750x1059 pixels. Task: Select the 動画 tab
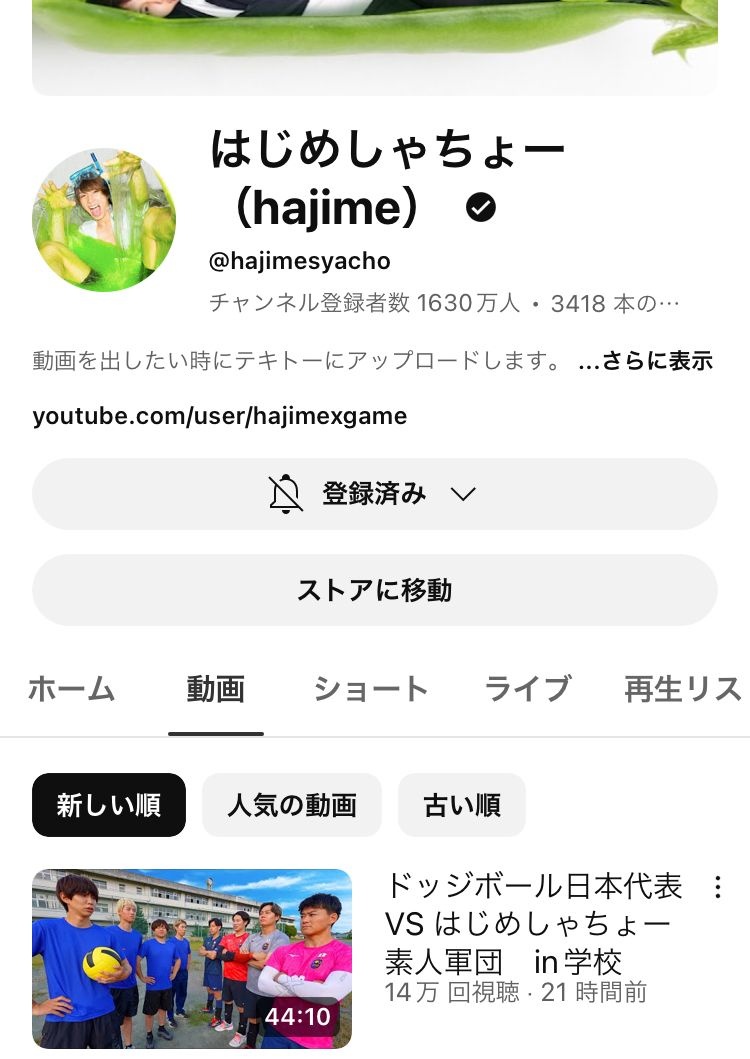pos(215,689)
